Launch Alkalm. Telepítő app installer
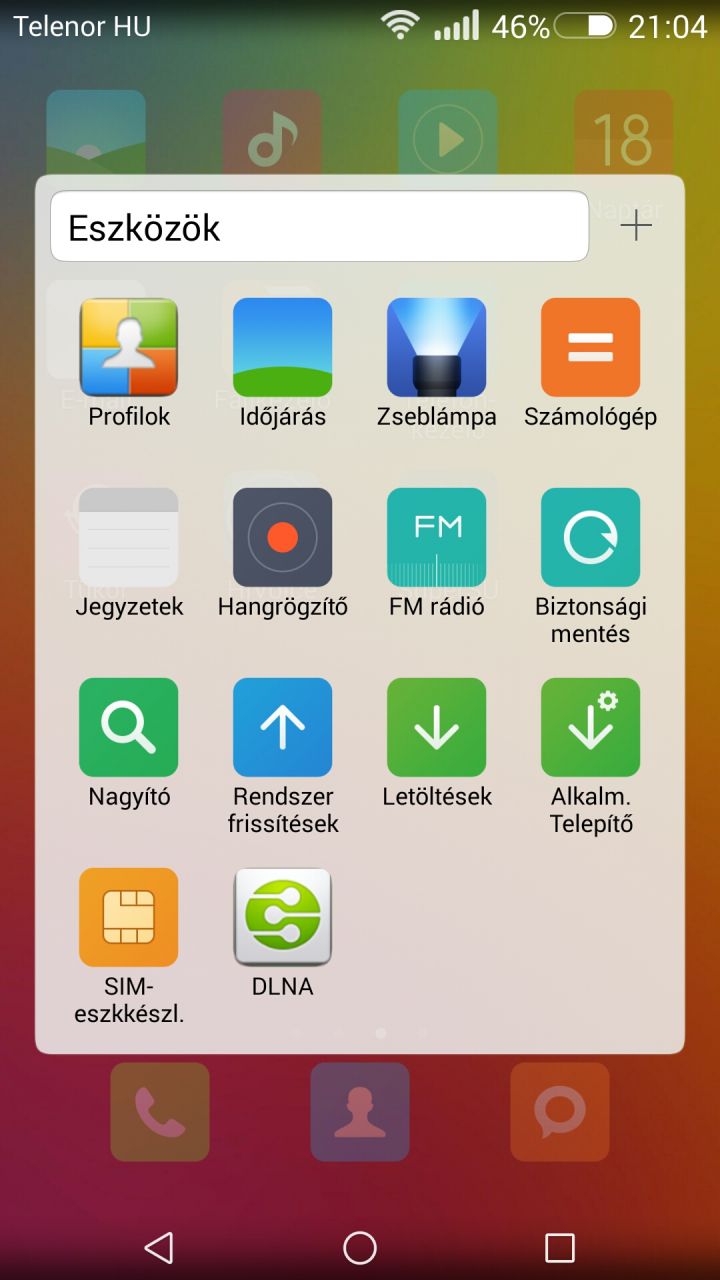The image size is (720, 1280). pos(590,727)
